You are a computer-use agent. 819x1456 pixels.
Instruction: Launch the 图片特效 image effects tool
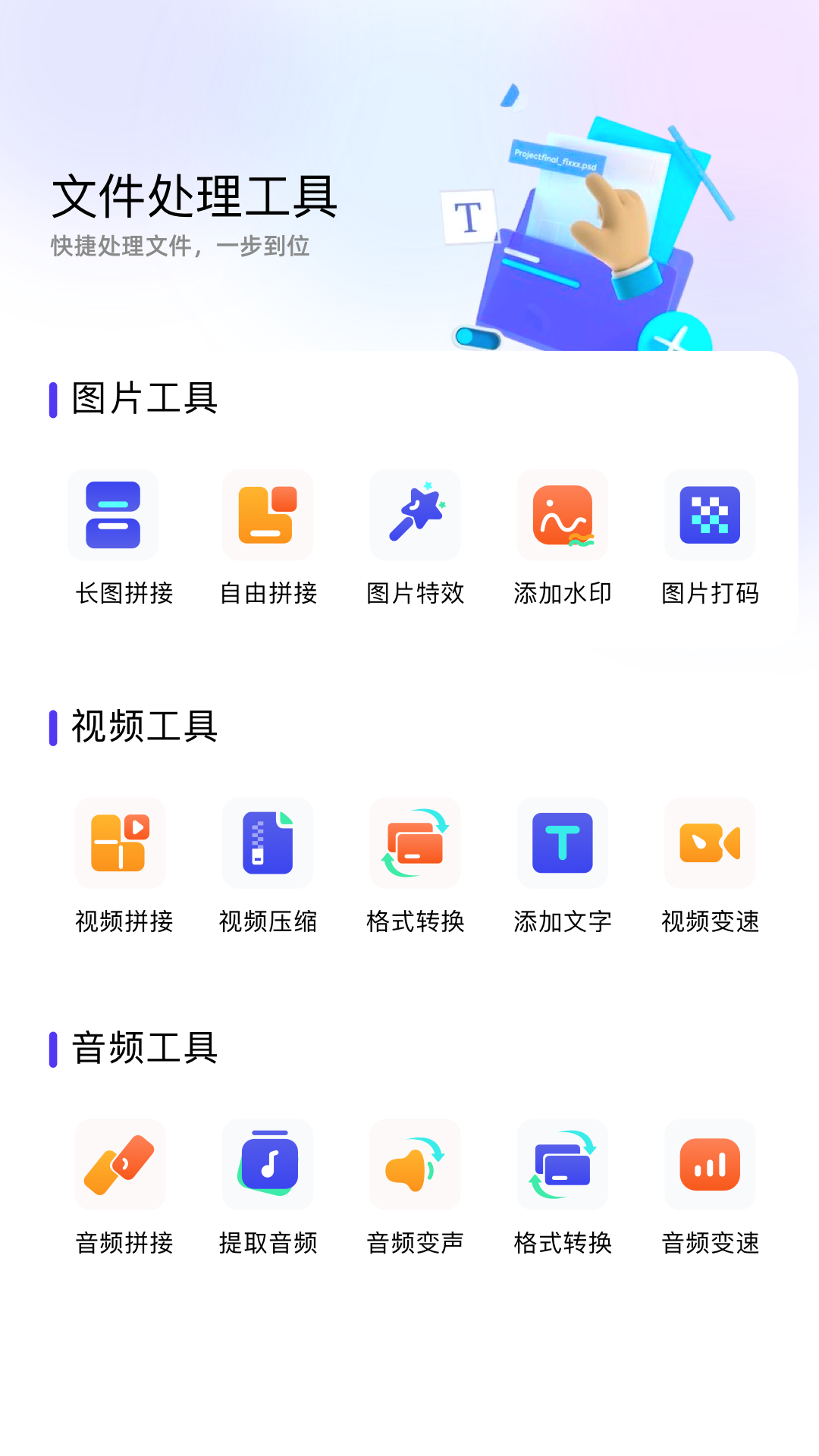tap(416, 516)
